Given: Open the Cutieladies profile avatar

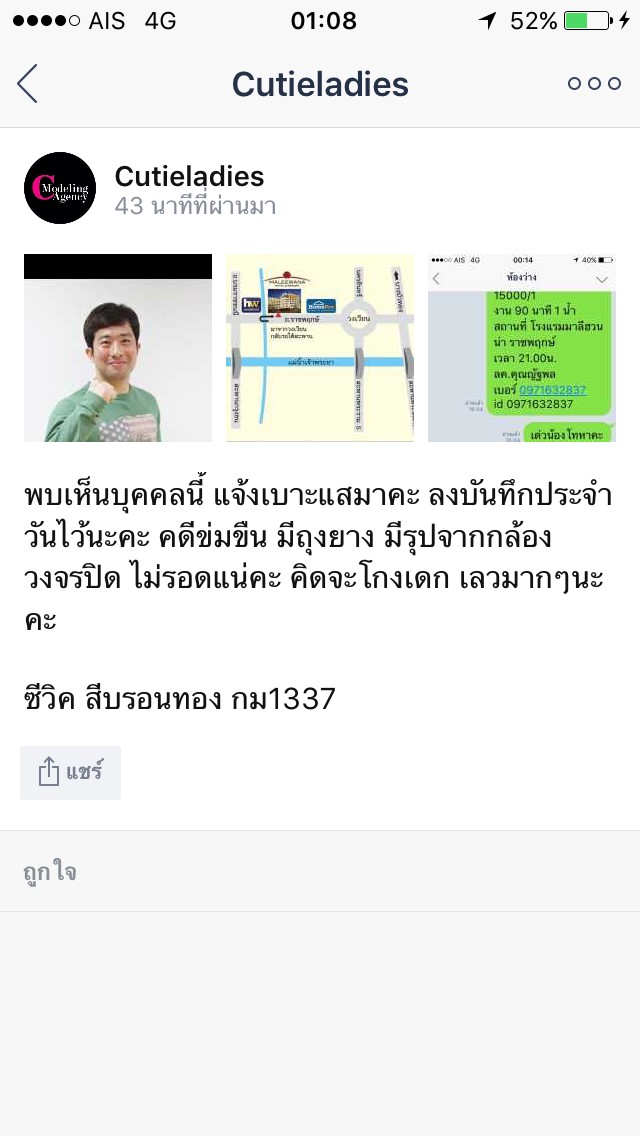Looking at the screenshot, I should click(60, 188).
